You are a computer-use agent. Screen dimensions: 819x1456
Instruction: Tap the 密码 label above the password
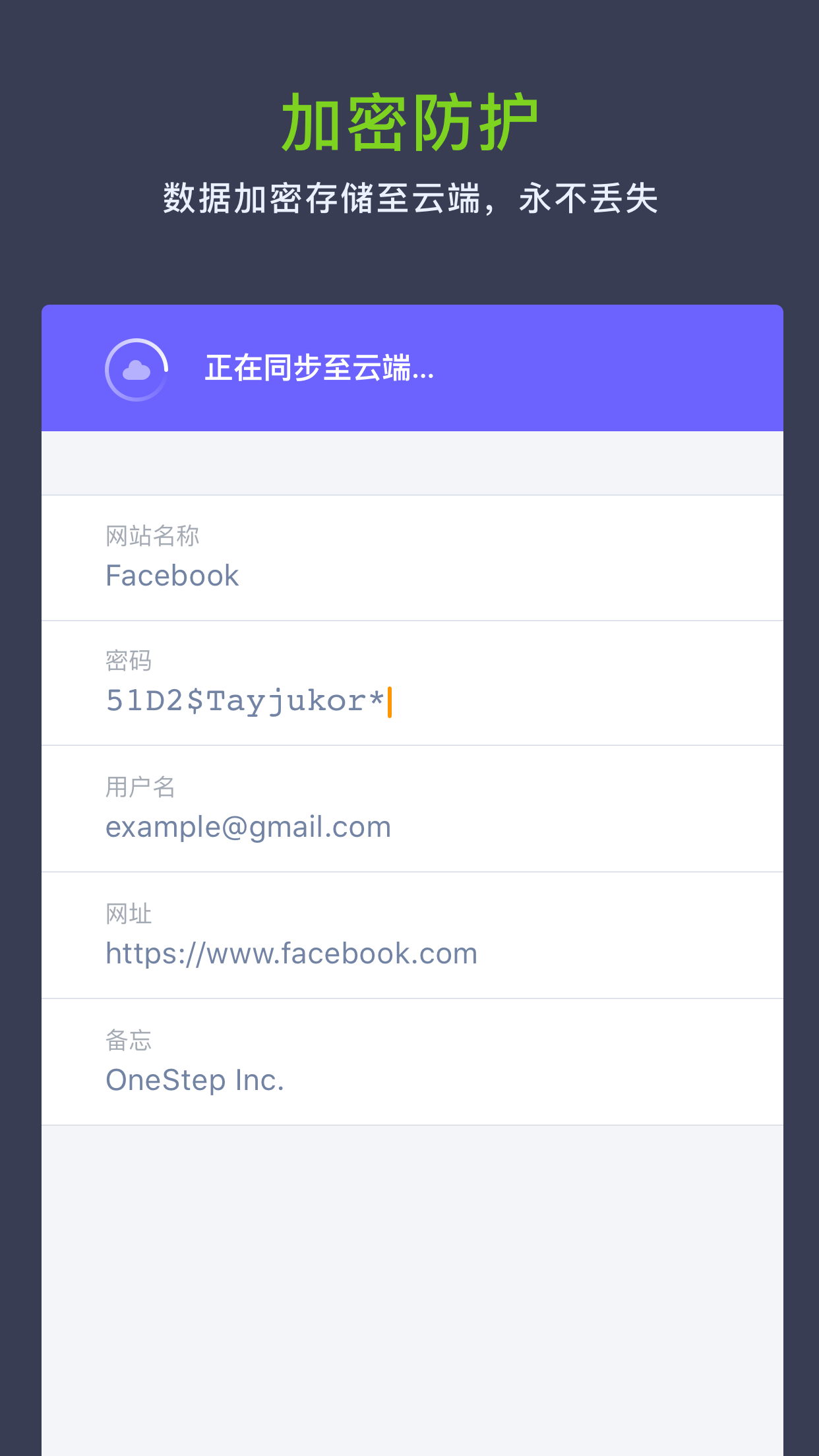[129, 661]
